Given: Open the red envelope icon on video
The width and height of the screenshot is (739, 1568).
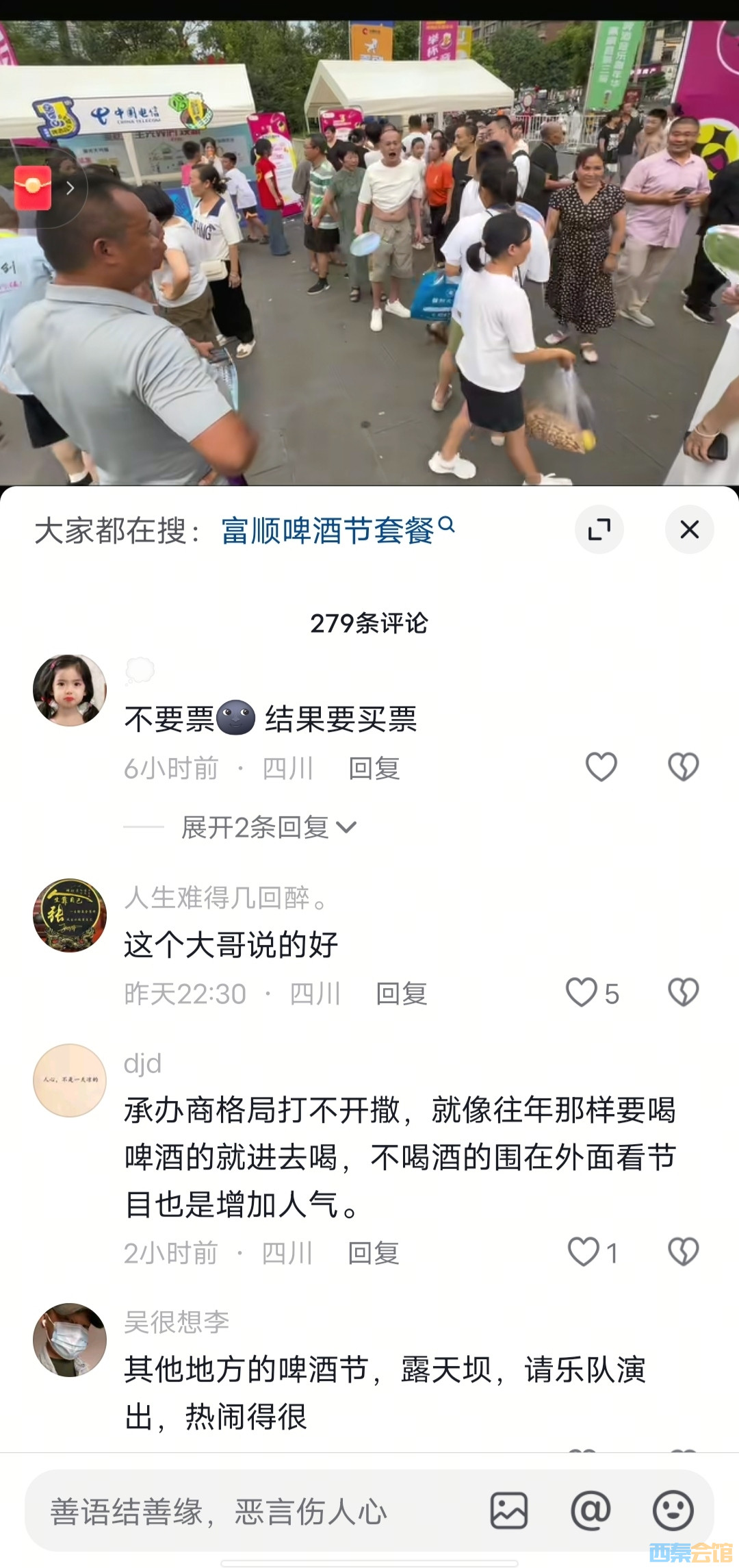Looking at the screenshot, I should (x=33, y=188).
